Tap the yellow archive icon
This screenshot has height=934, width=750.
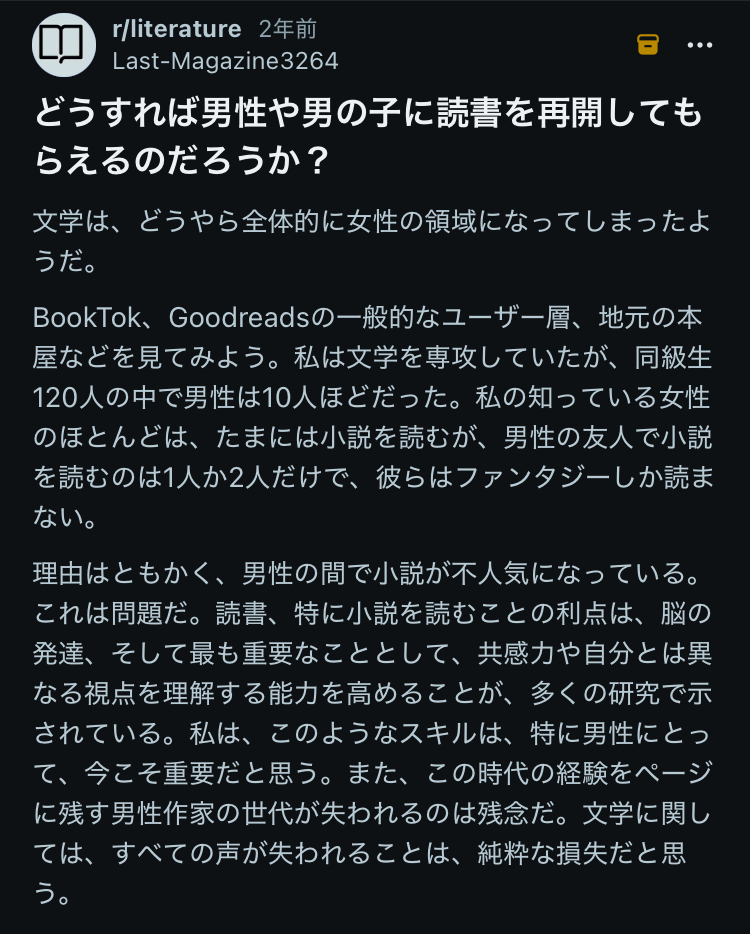[x=648, y=45]
